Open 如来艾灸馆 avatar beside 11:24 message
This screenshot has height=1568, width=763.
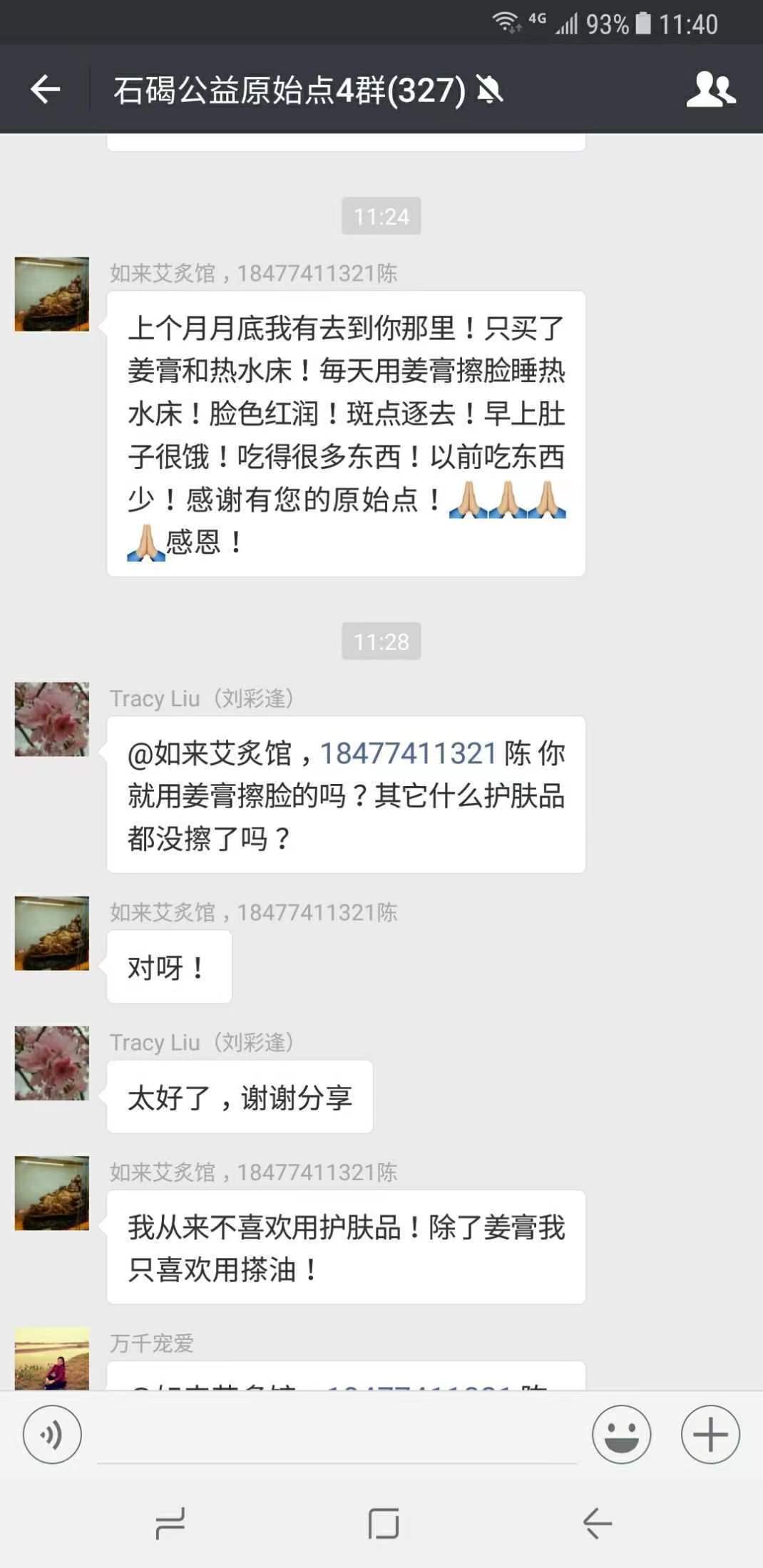tap(52, 294)
